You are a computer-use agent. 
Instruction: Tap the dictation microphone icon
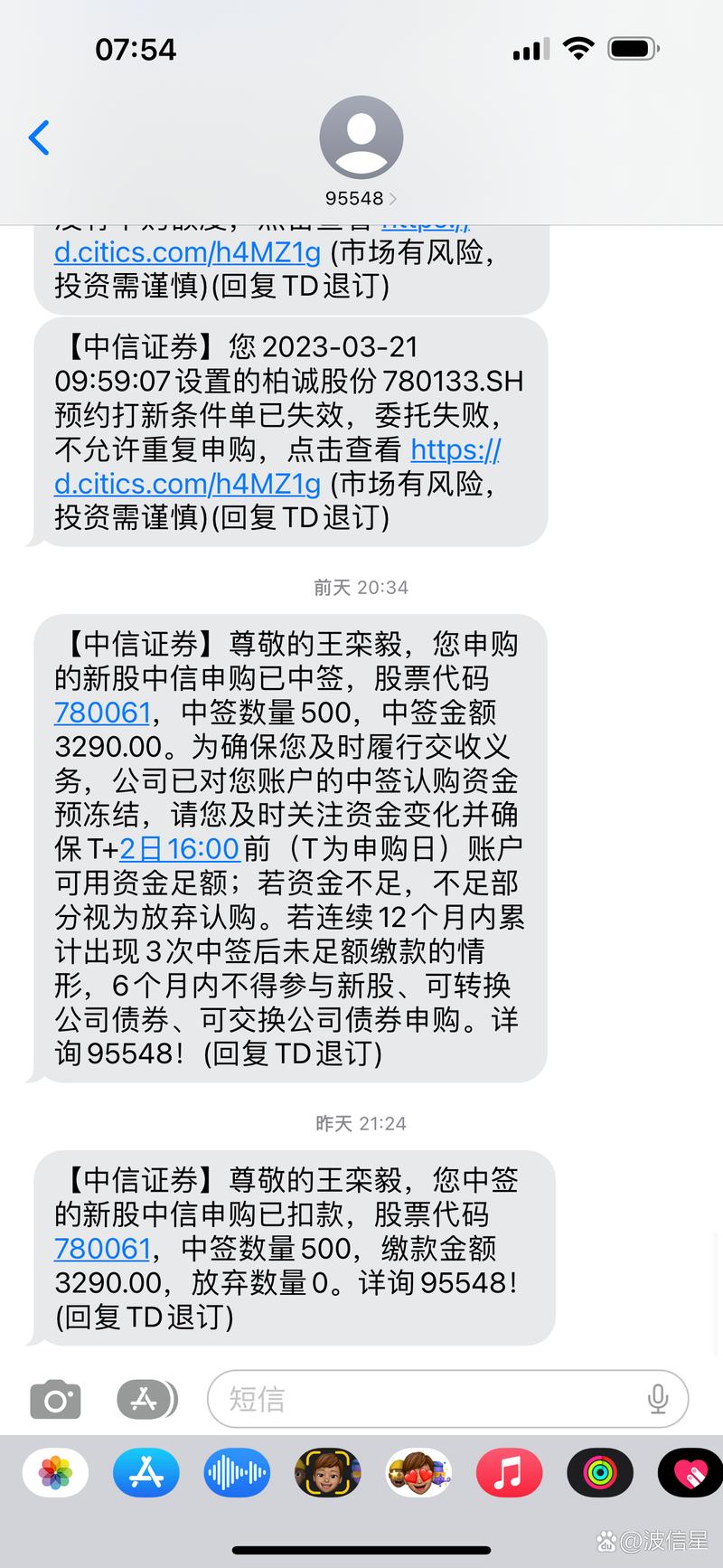click(x=659, y=1399)
